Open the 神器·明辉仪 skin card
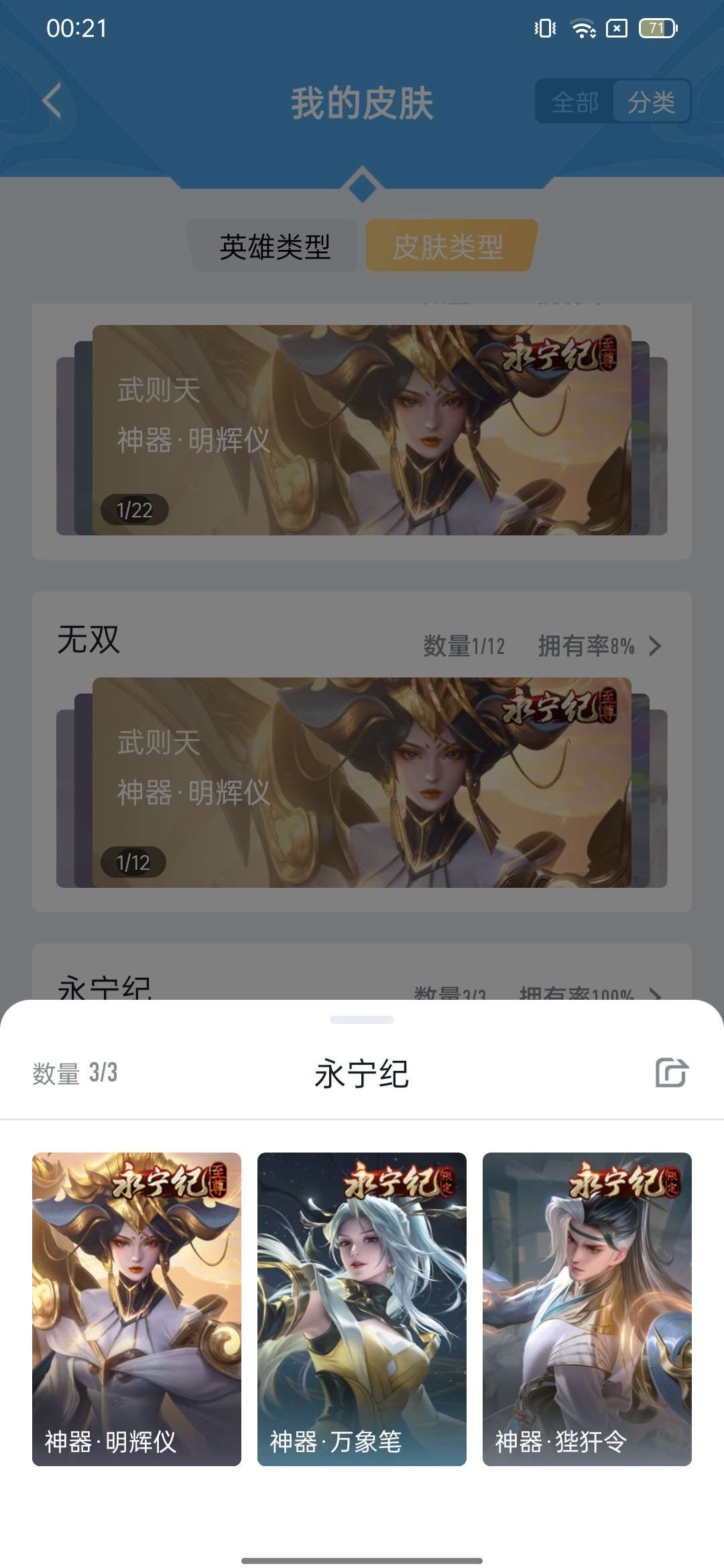724x1568 pixels. pos(137,1309)
